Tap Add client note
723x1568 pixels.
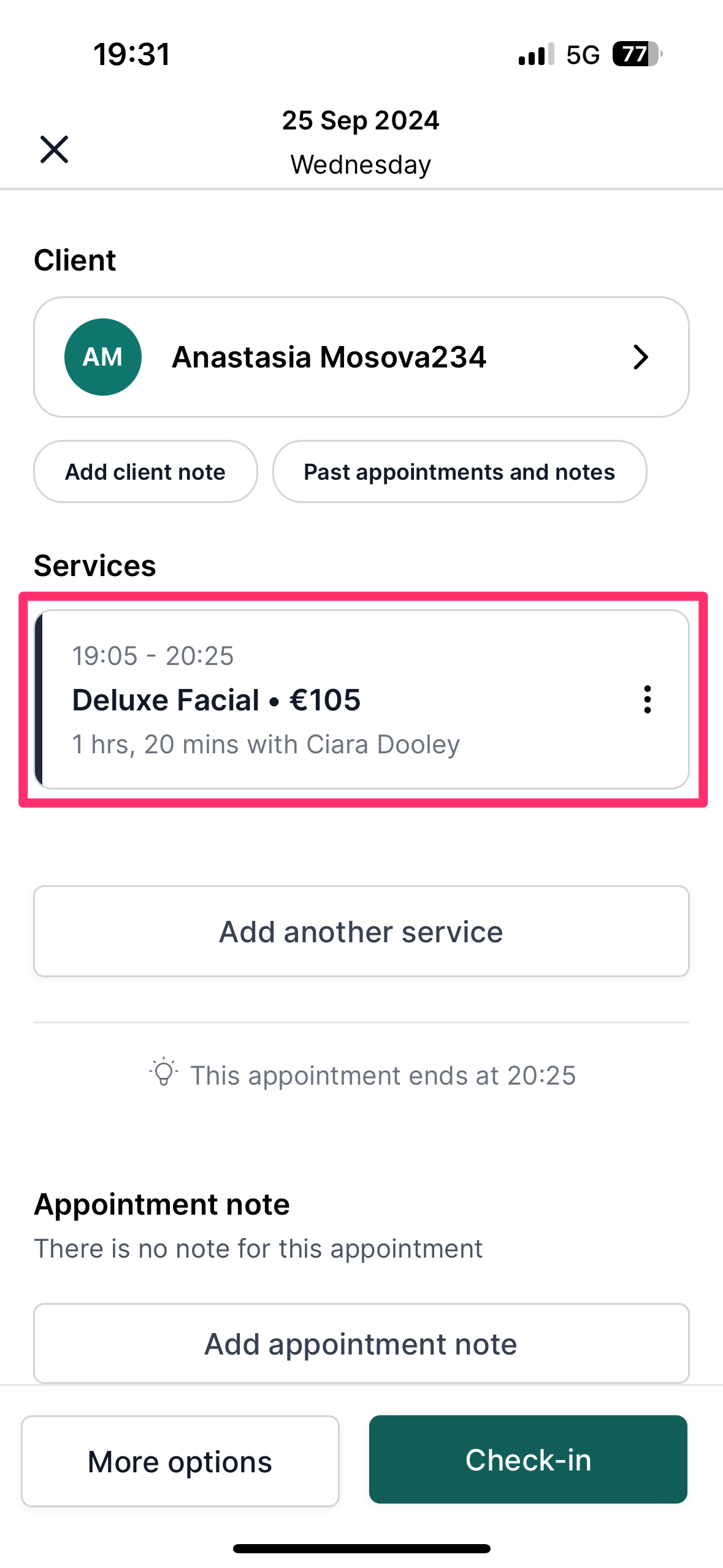[145, 472]
